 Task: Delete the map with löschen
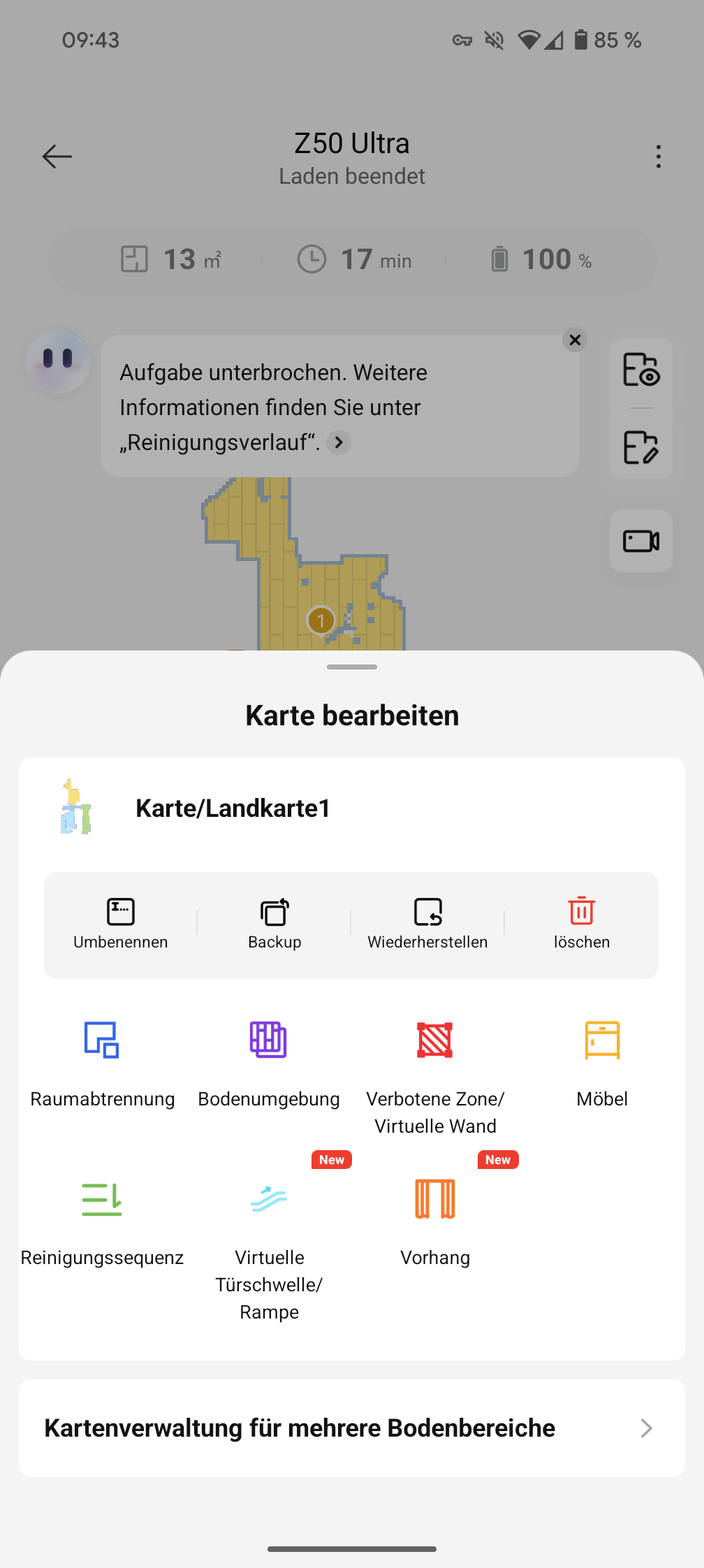[581, 924]
